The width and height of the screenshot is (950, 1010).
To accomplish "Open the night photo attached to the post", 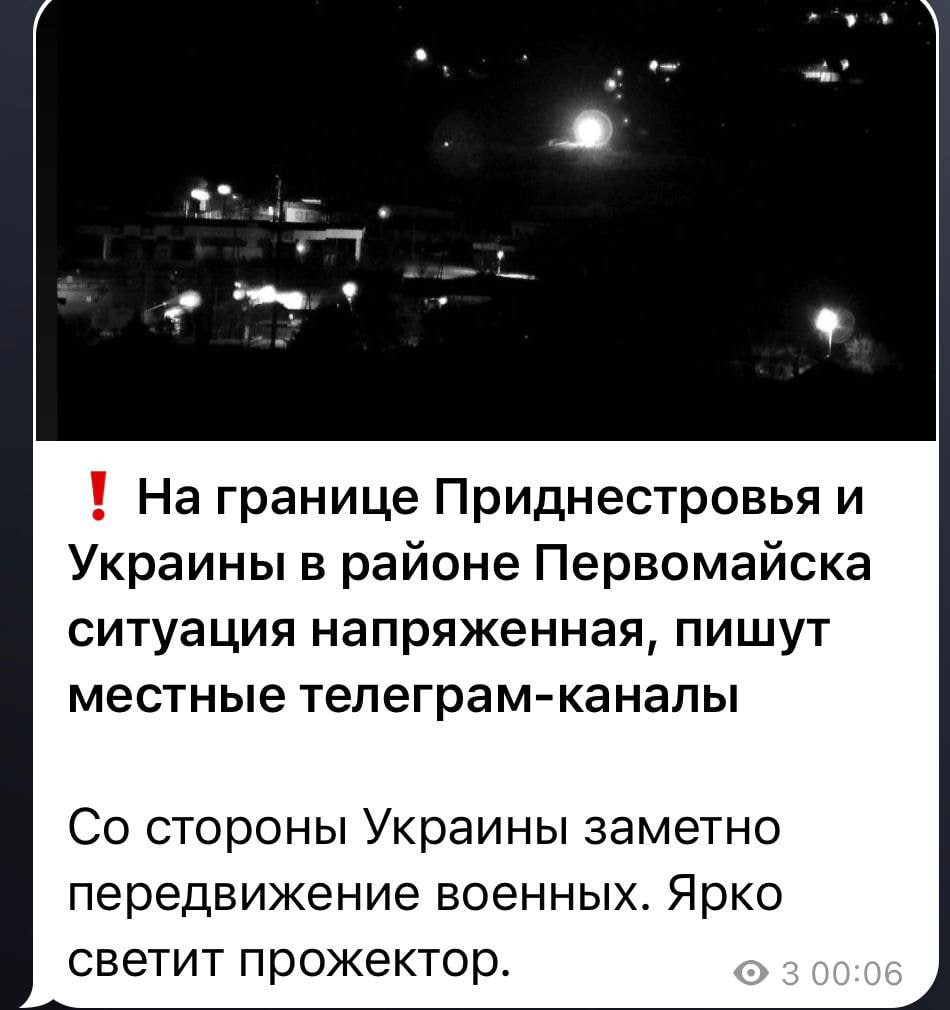I will [x=485, y=220].
